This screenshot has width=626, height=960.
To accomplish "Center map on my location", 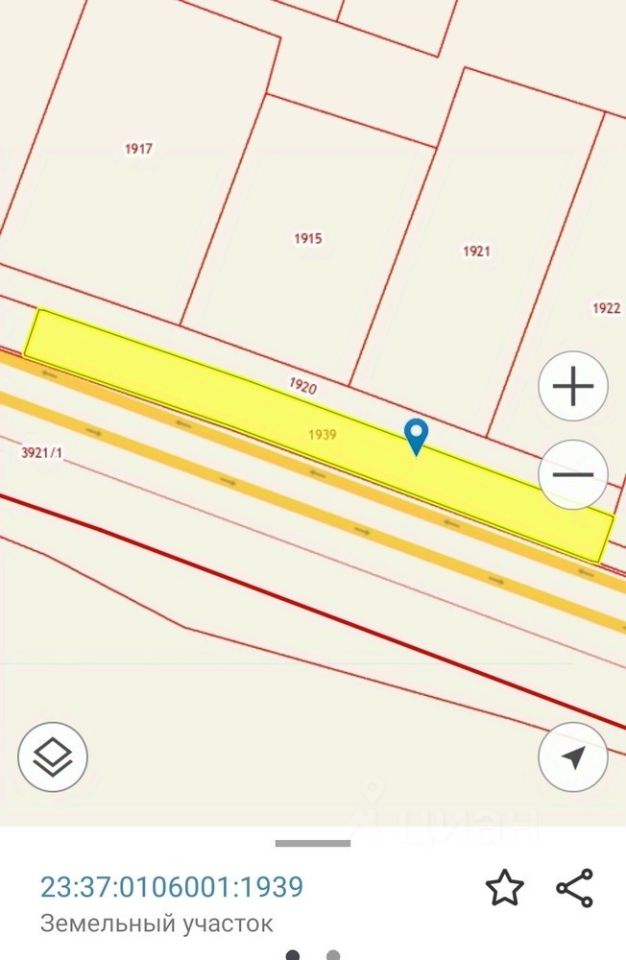I will tap(573, 757).
